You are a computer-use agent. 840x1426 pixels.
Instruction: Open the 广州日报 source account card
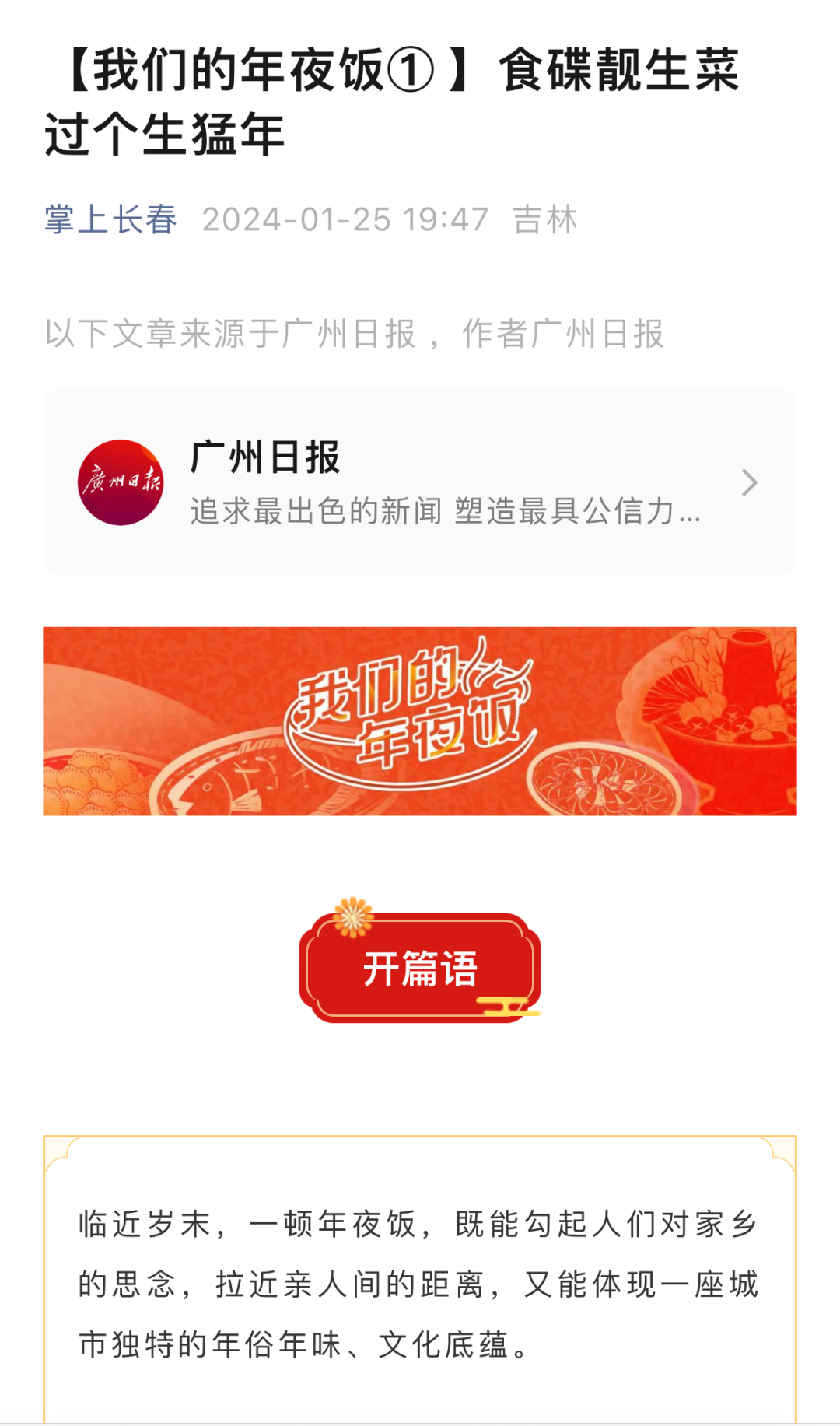[x=420, y=482]
